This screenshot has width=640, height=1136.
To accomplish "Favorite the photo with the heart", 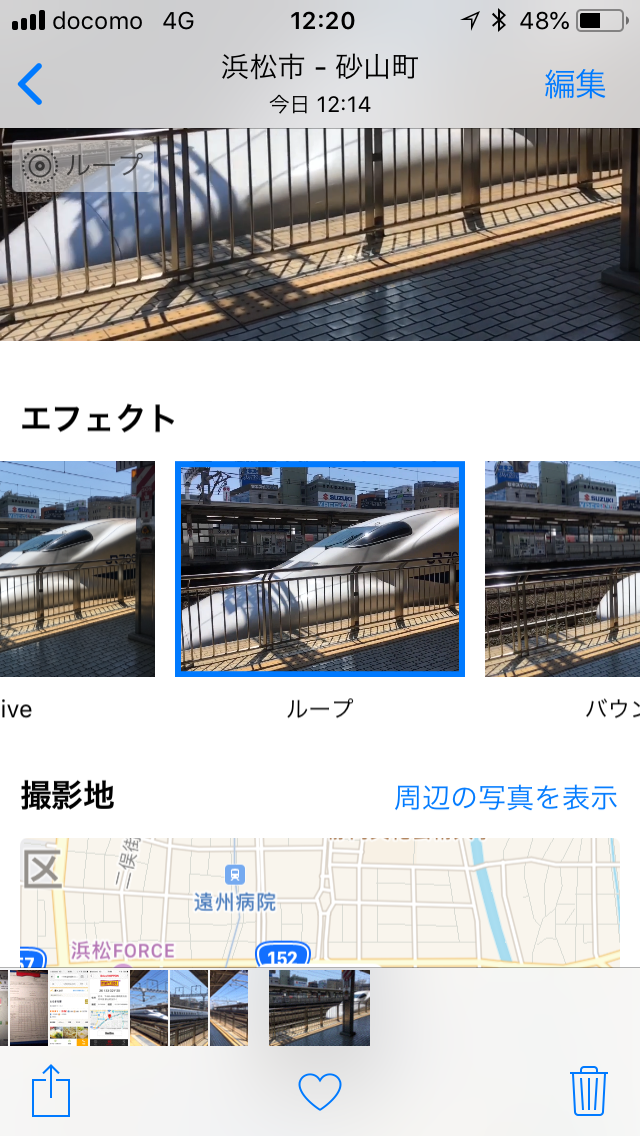I will tap(320, 1090).
